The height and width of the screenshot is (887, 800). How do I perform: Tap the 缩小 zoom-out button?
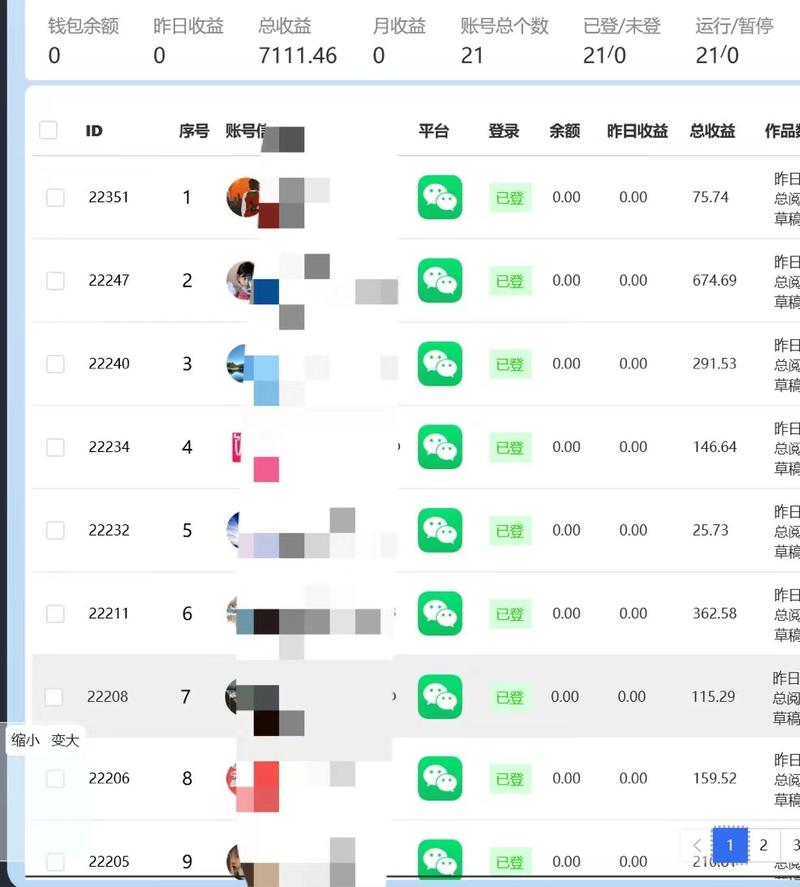tap(26, 741)
